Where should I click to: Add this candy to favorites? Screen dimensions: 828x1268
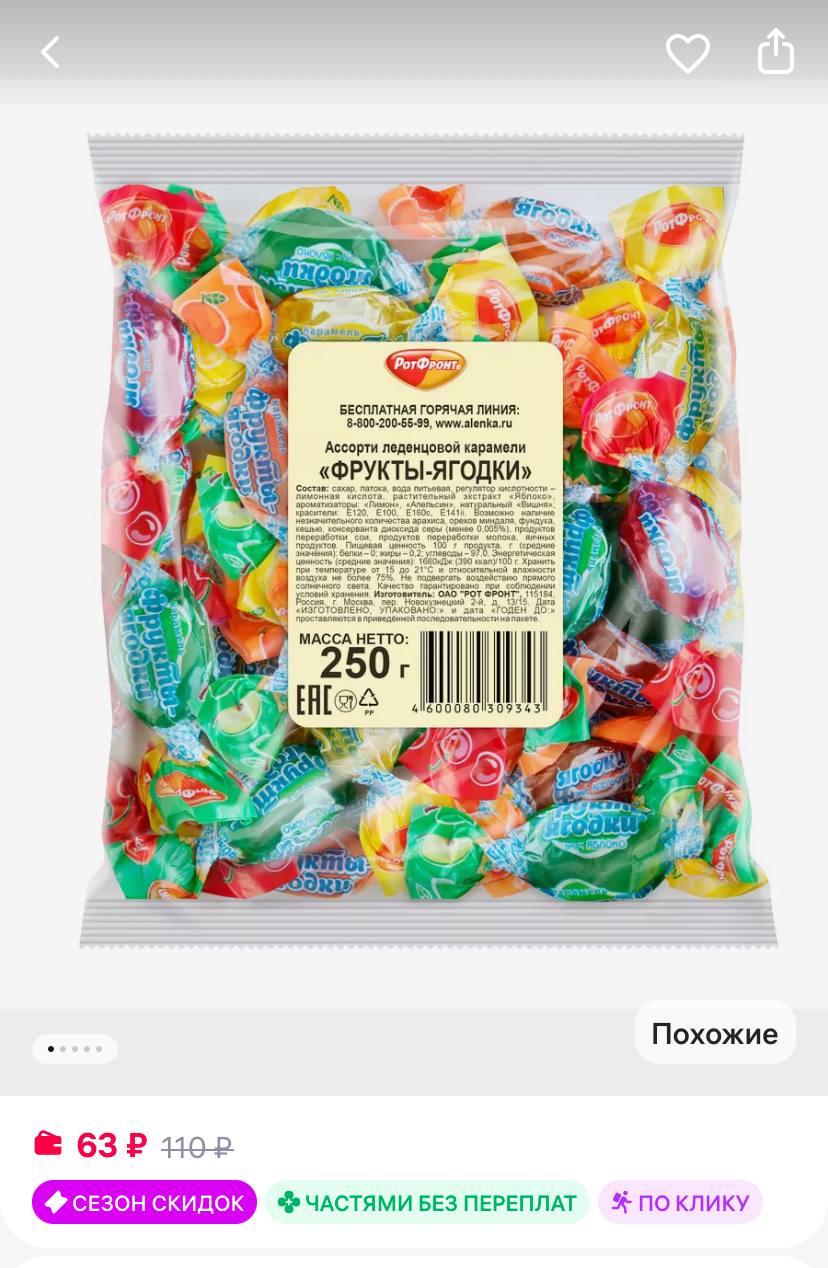pos(688,53)
